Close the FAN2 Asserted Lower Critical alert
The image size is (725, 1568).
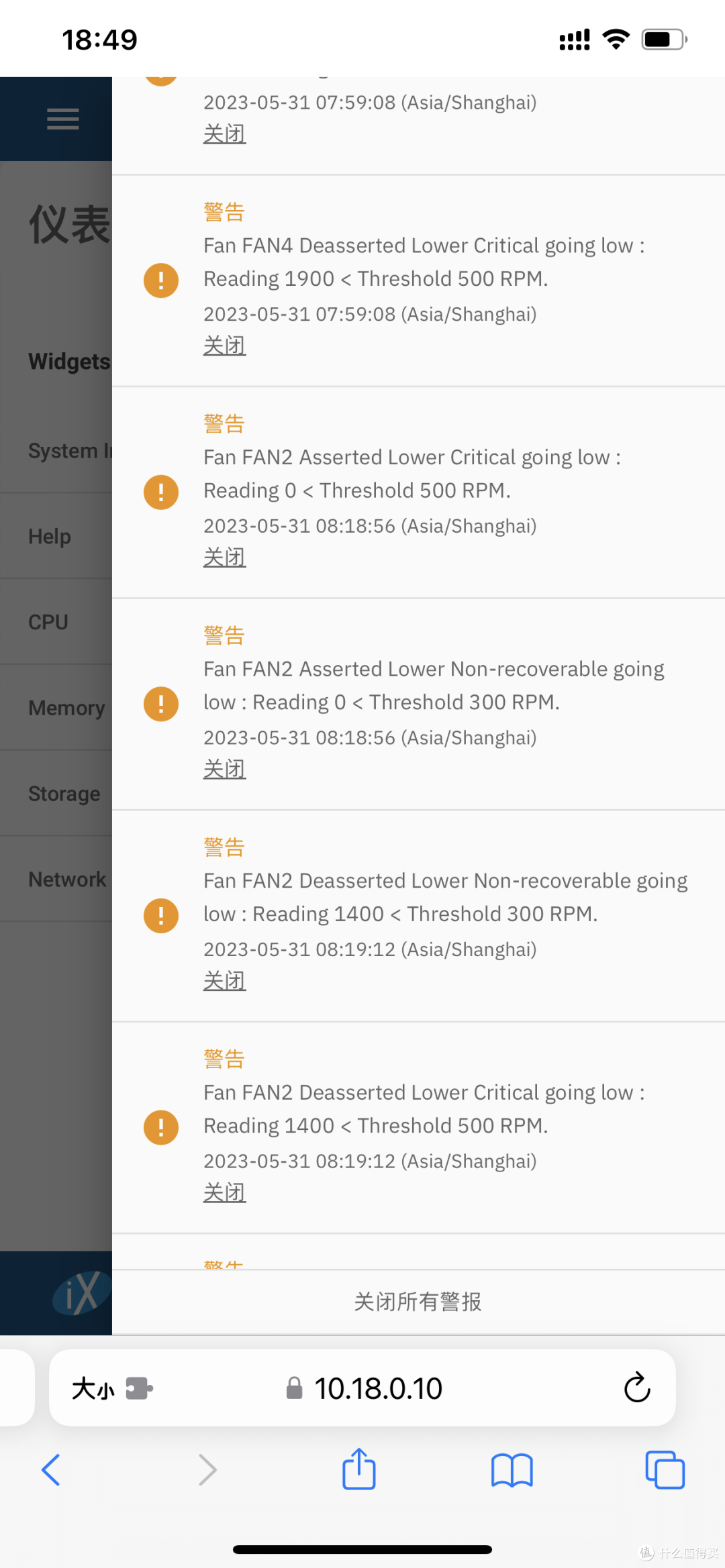tap(225, 557)
